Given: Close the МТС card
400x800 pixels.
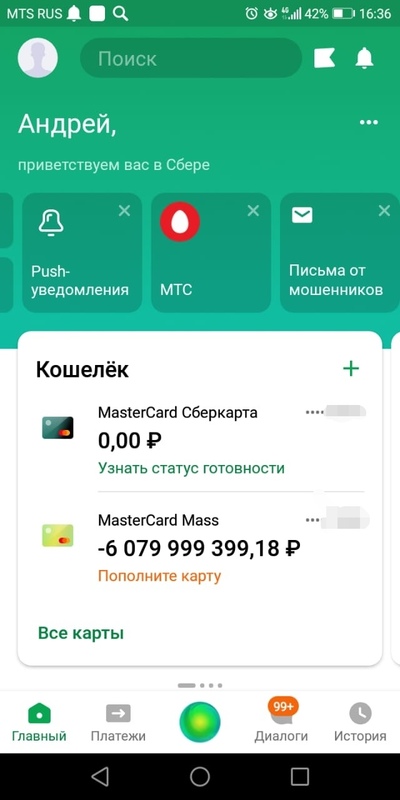Looking at the screenshot, I should 254,211.
